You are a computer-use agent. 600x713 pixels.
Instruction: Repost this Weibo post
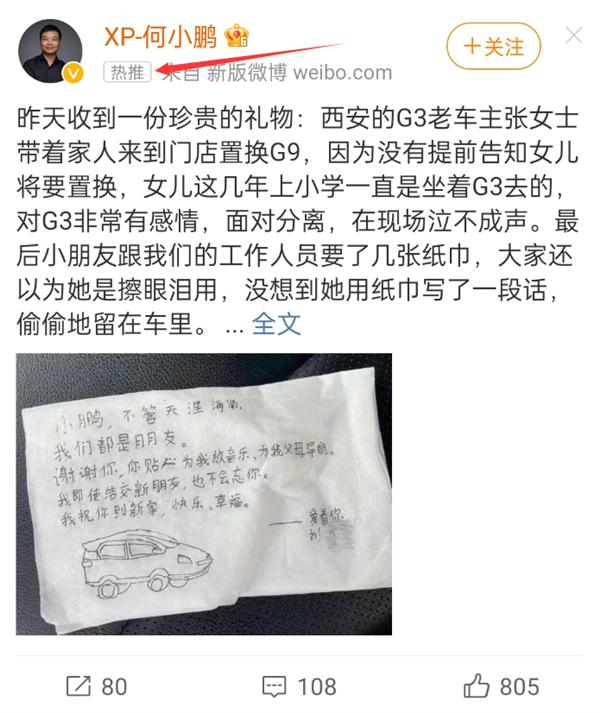[96, 686]
